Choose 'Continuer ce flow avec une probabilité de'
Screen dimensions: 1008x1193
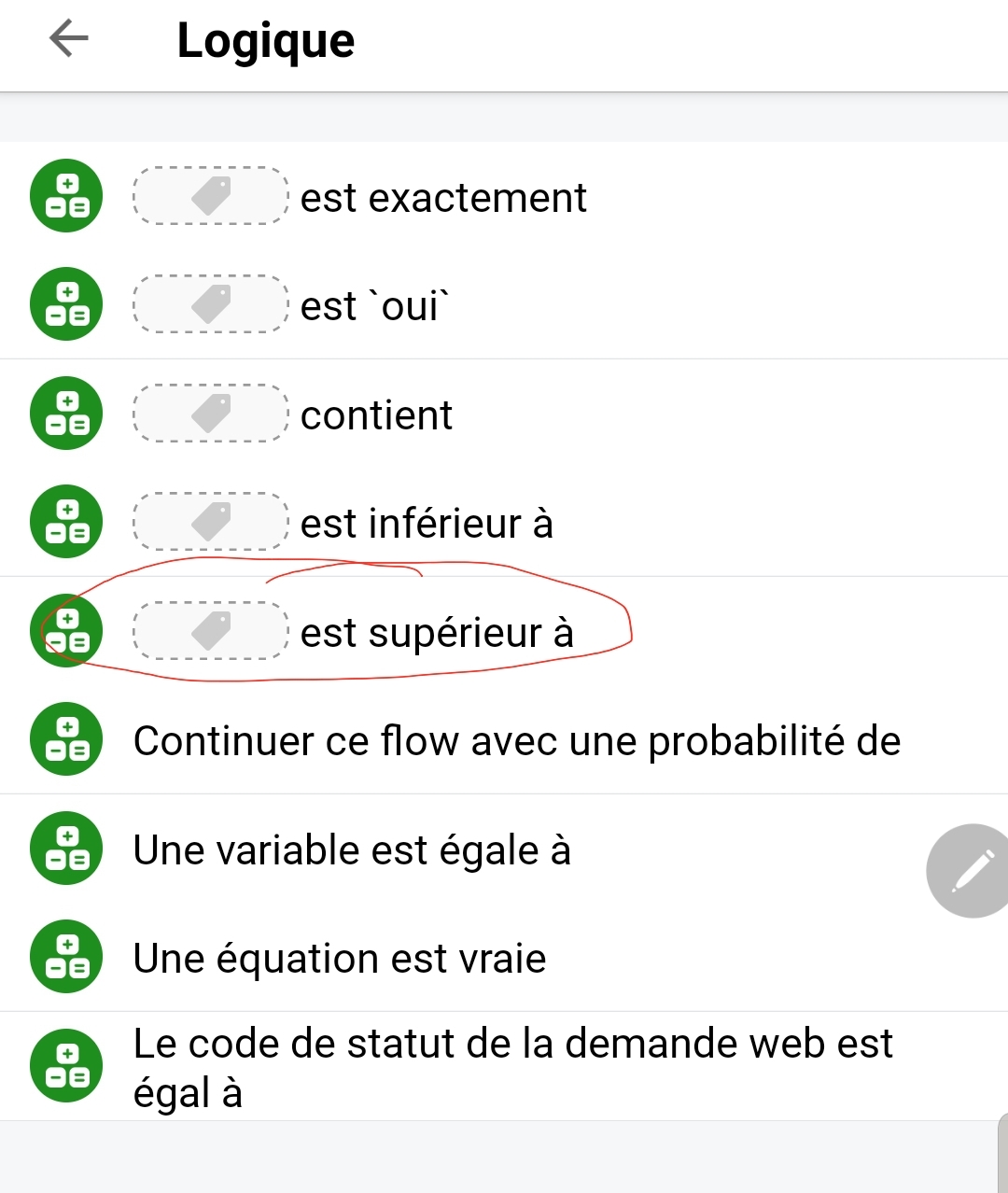point(516,741)
